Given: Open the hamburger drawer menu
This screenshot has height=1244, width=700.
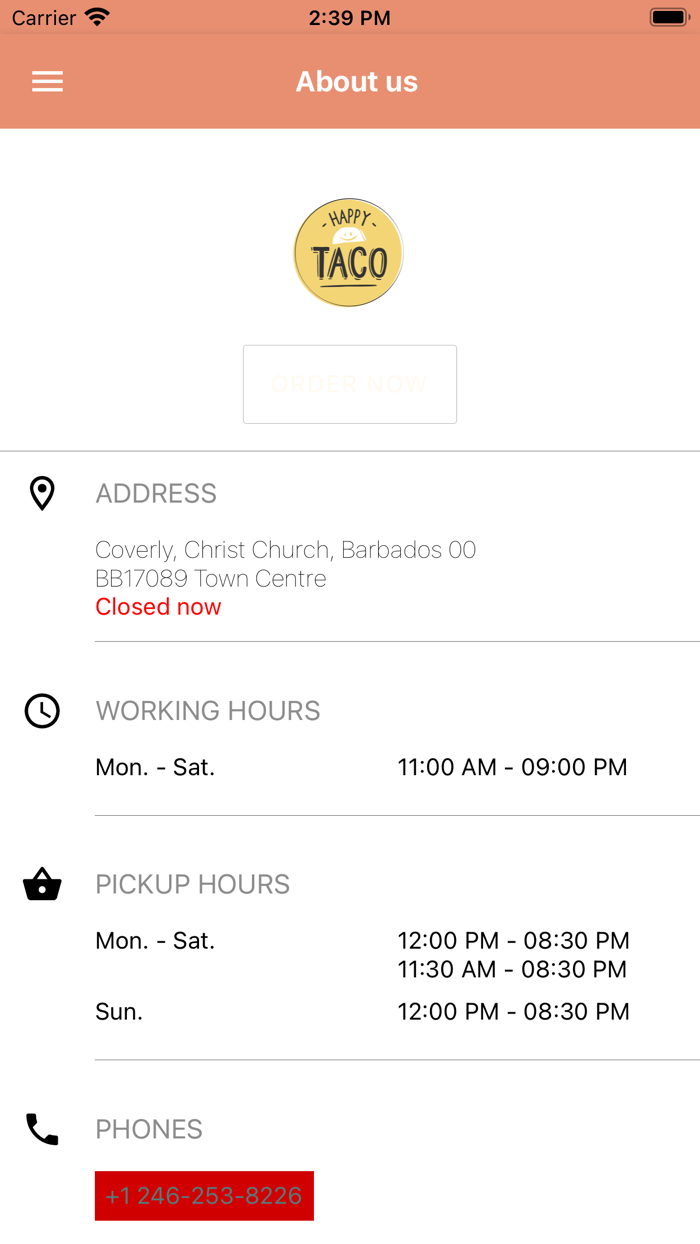Looking at the screenshot, I should (47, 82).
